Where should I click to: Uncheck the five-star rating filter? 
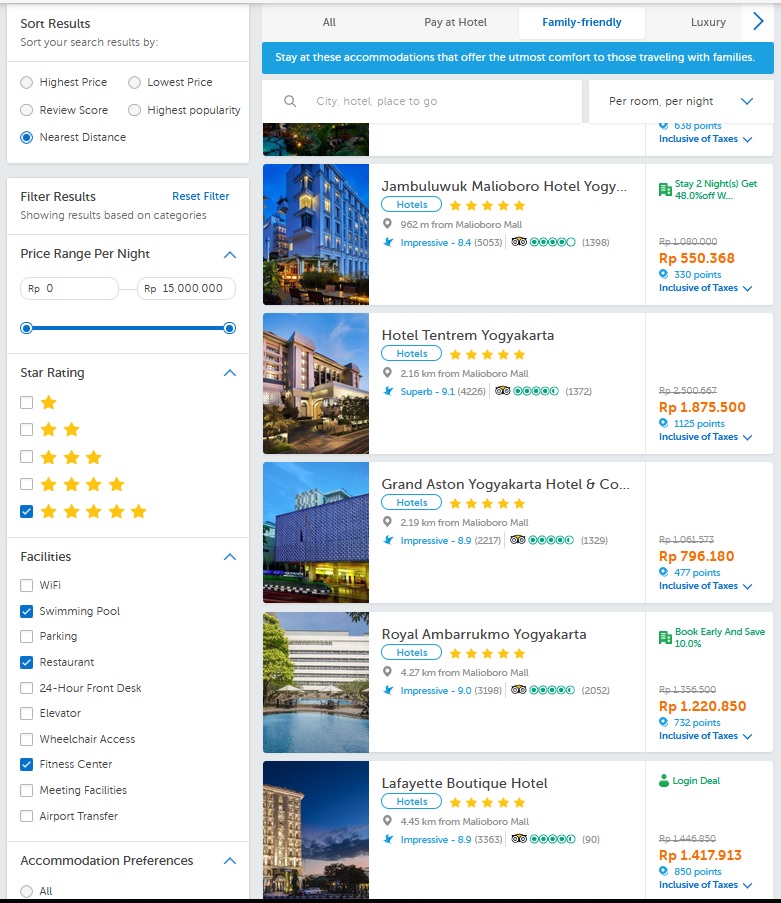pos(27,511)
